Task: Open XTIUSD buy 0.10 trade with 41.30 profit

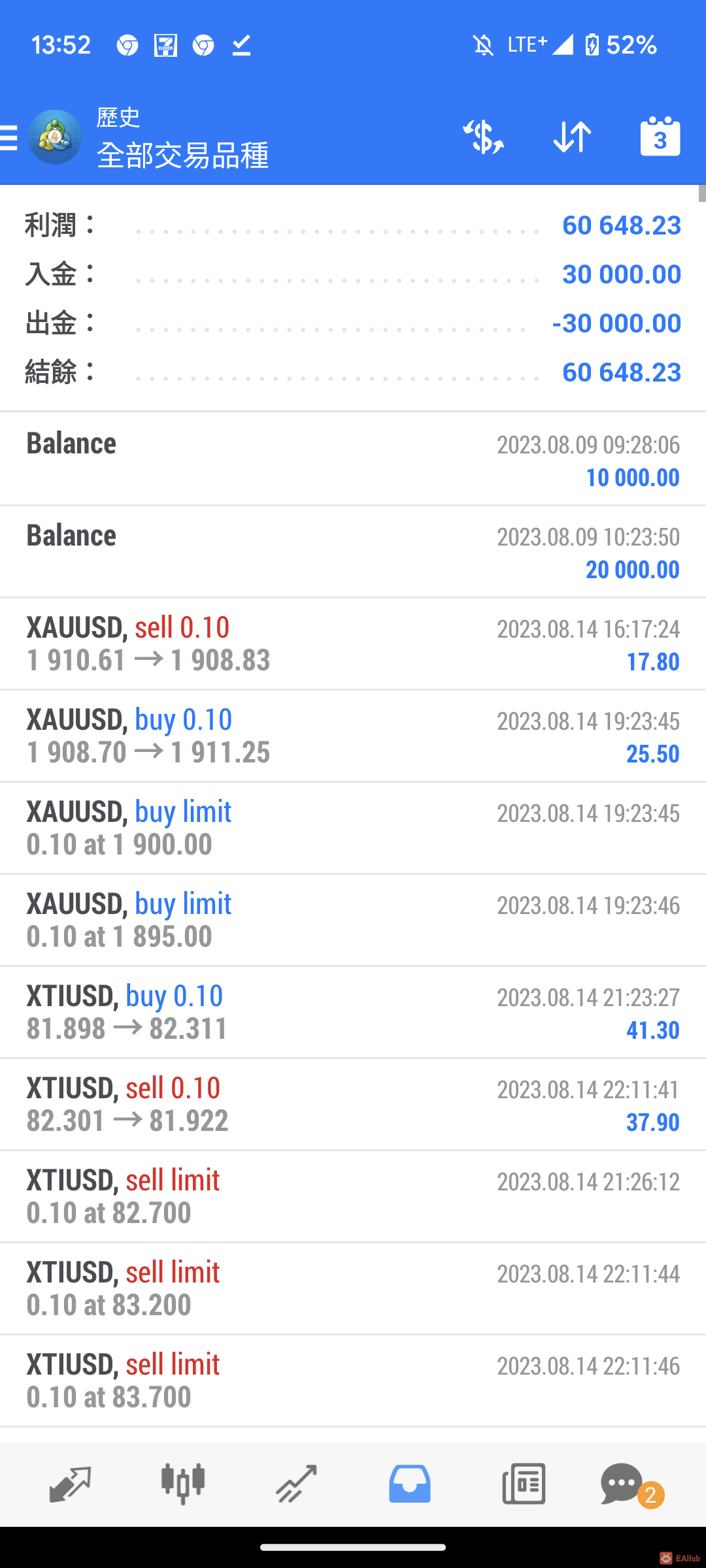Action: tap(353, 1013)
